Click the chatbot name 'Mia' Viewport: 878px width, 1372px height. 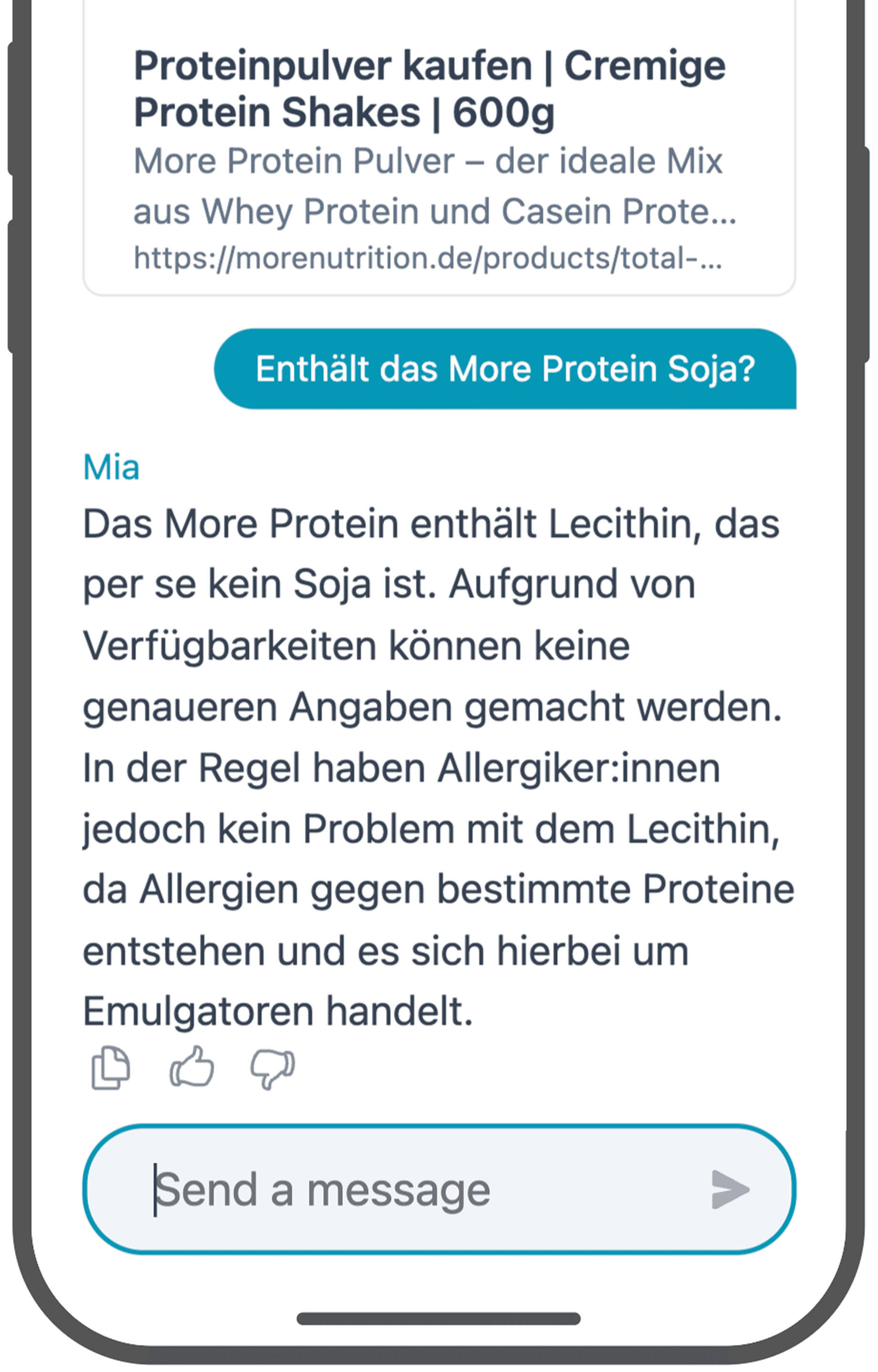pos(110,468)
